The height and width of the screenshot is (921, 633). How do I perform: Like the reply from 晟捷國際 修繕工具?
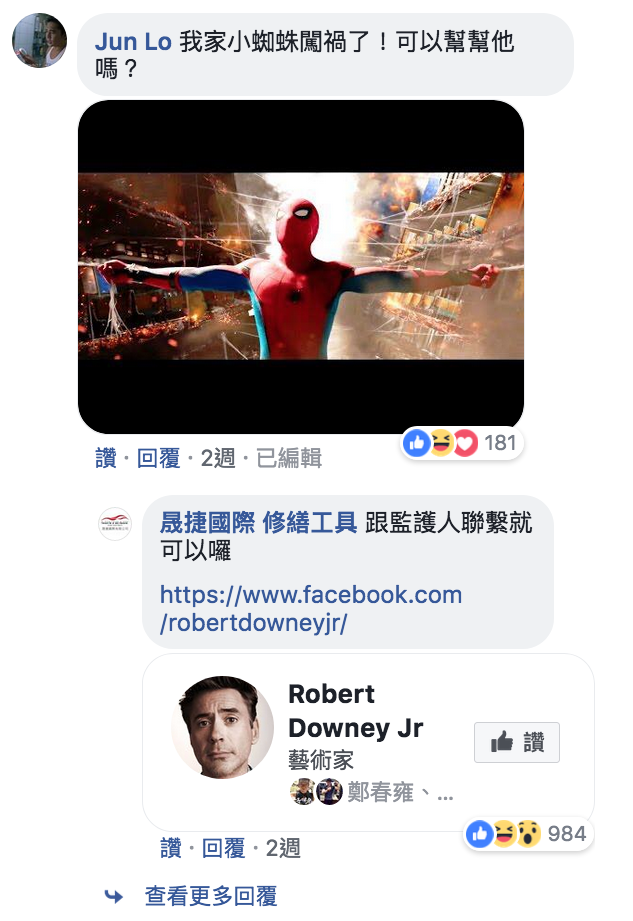coord(171,849)
